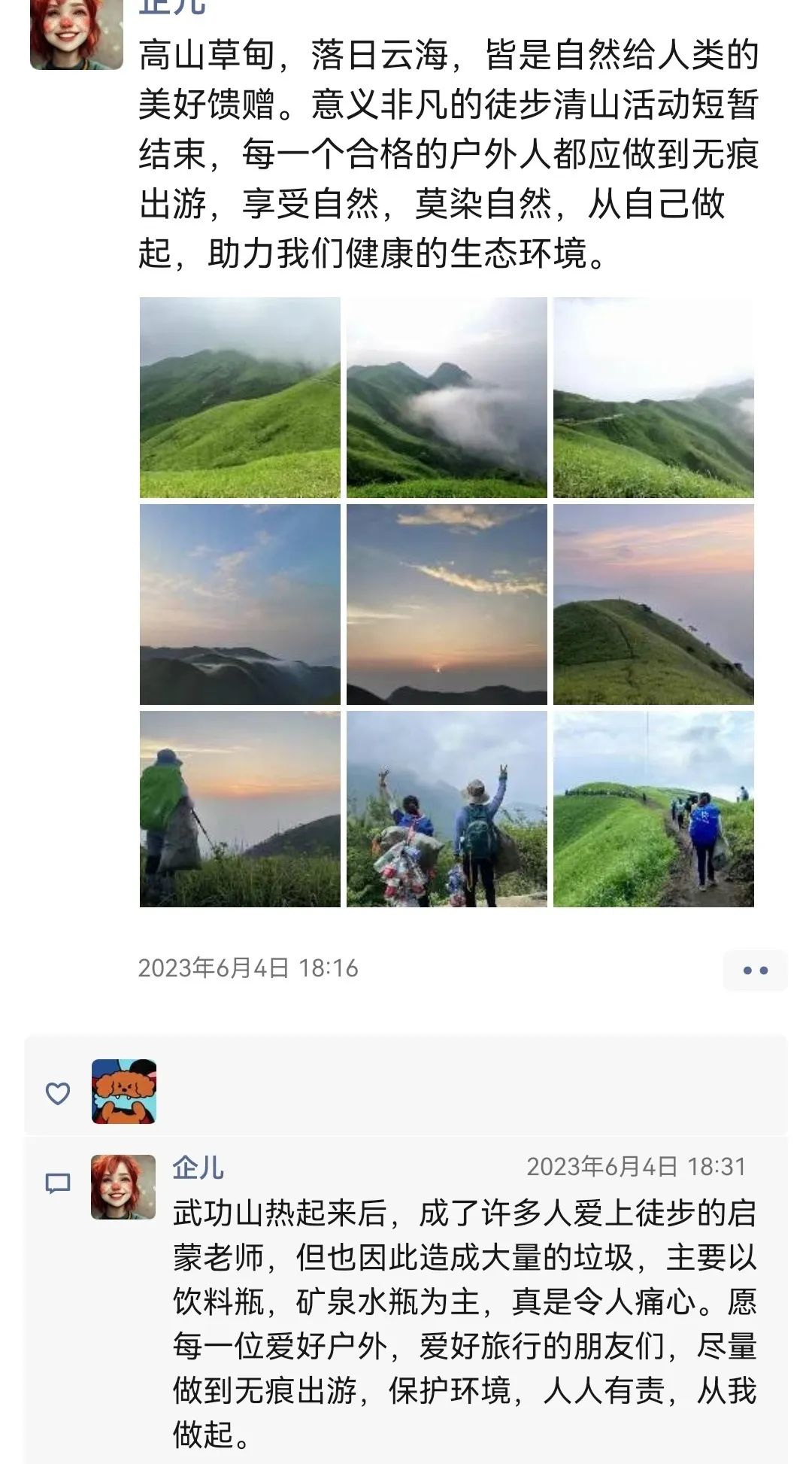View the blue sky over dark mountains photo
812x1464 pixels.
(240, 604)
